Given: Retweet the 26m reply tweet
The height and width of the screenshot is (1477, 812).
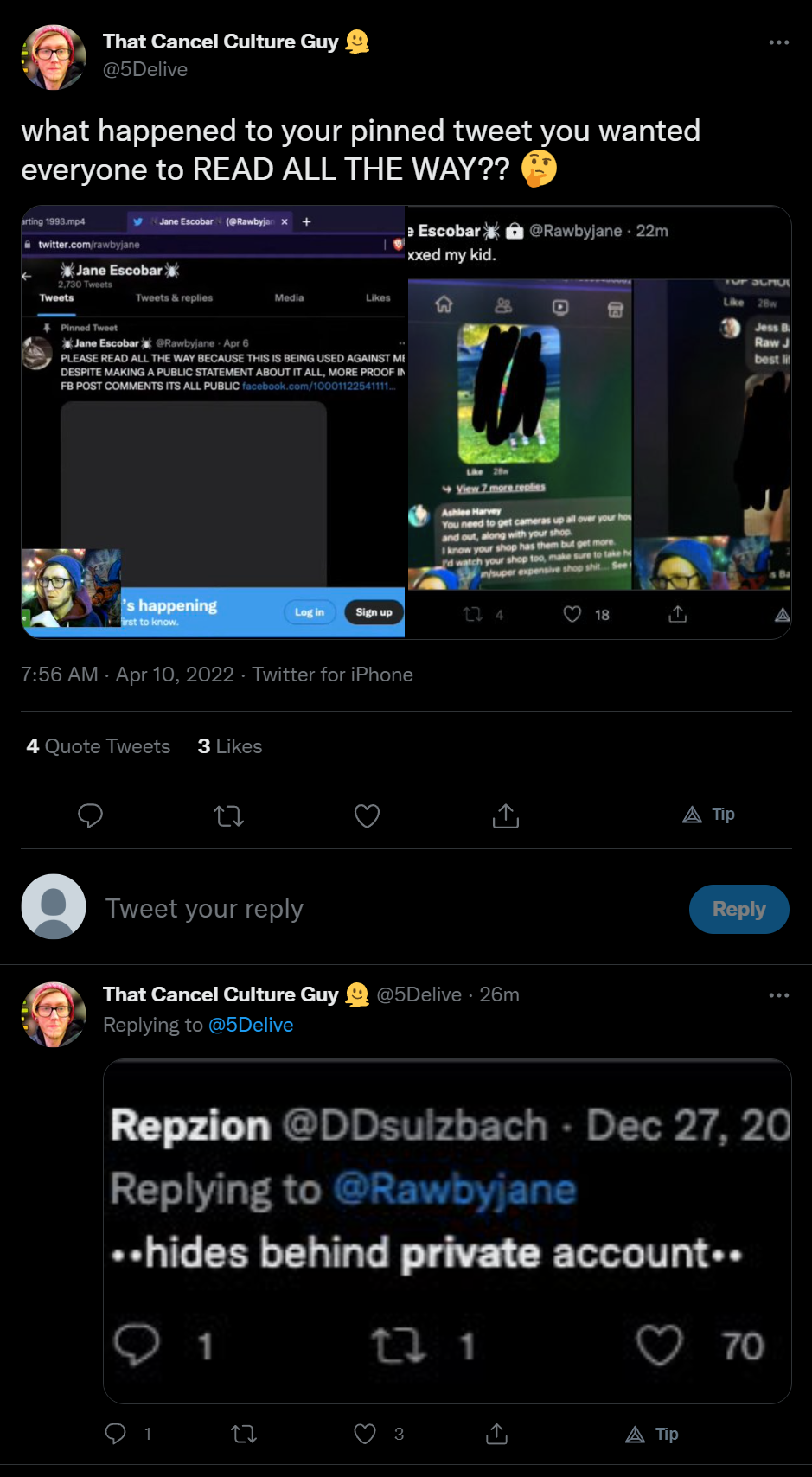Looking at the screenshot, I should click(x=244, y=1434).
